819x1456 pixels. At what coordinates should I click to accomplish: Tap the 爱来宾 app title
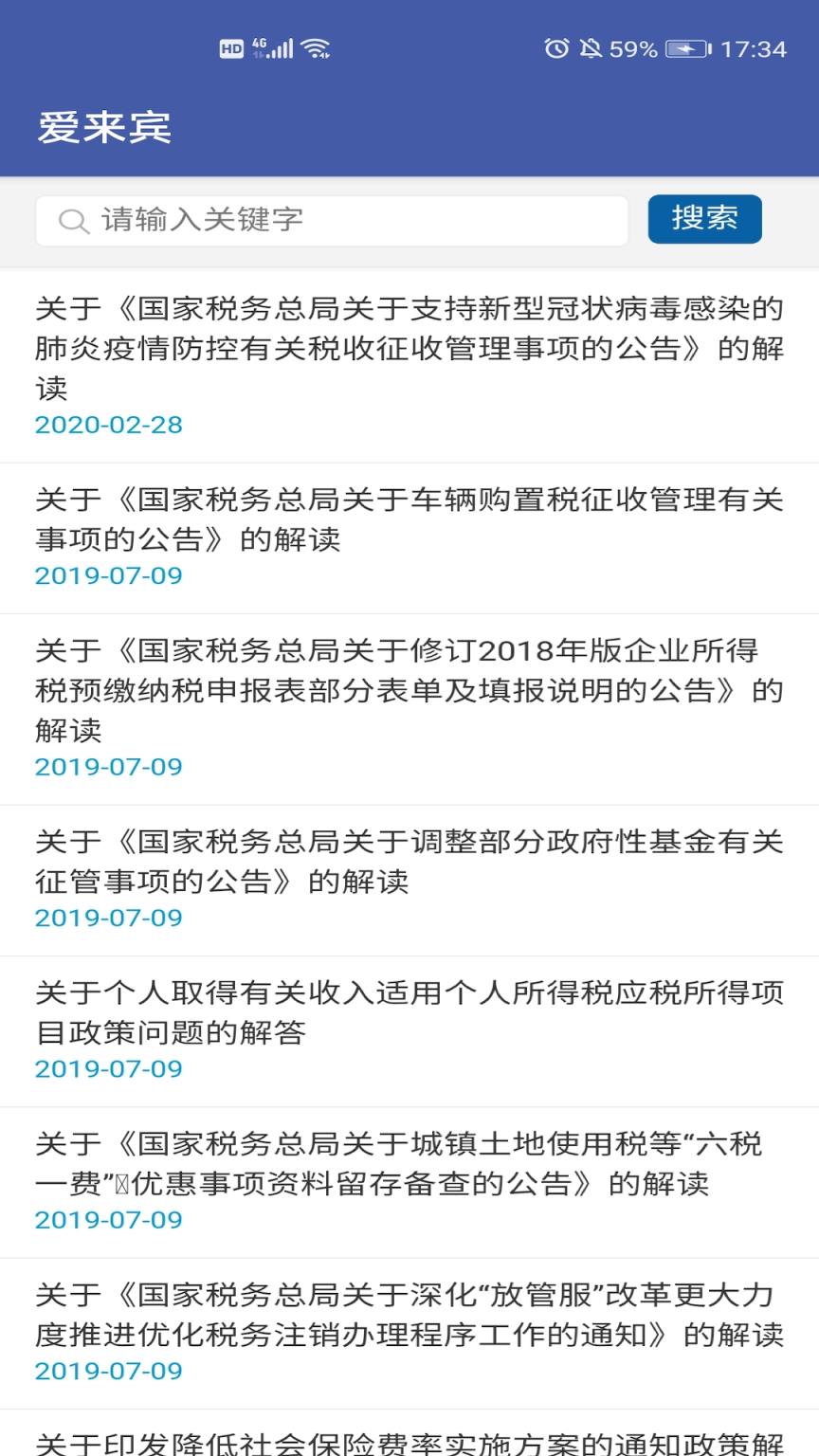coord(104,128)
